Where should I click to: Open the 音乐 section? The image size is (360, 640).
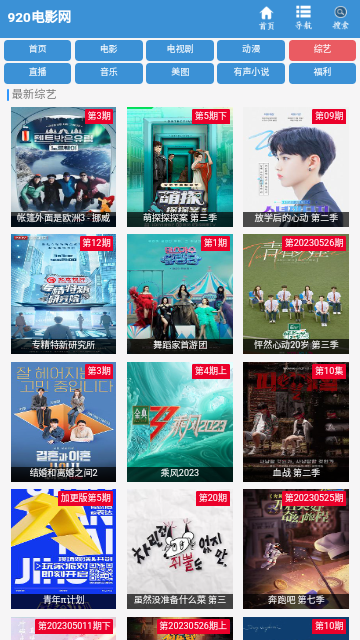pos(109,73)
